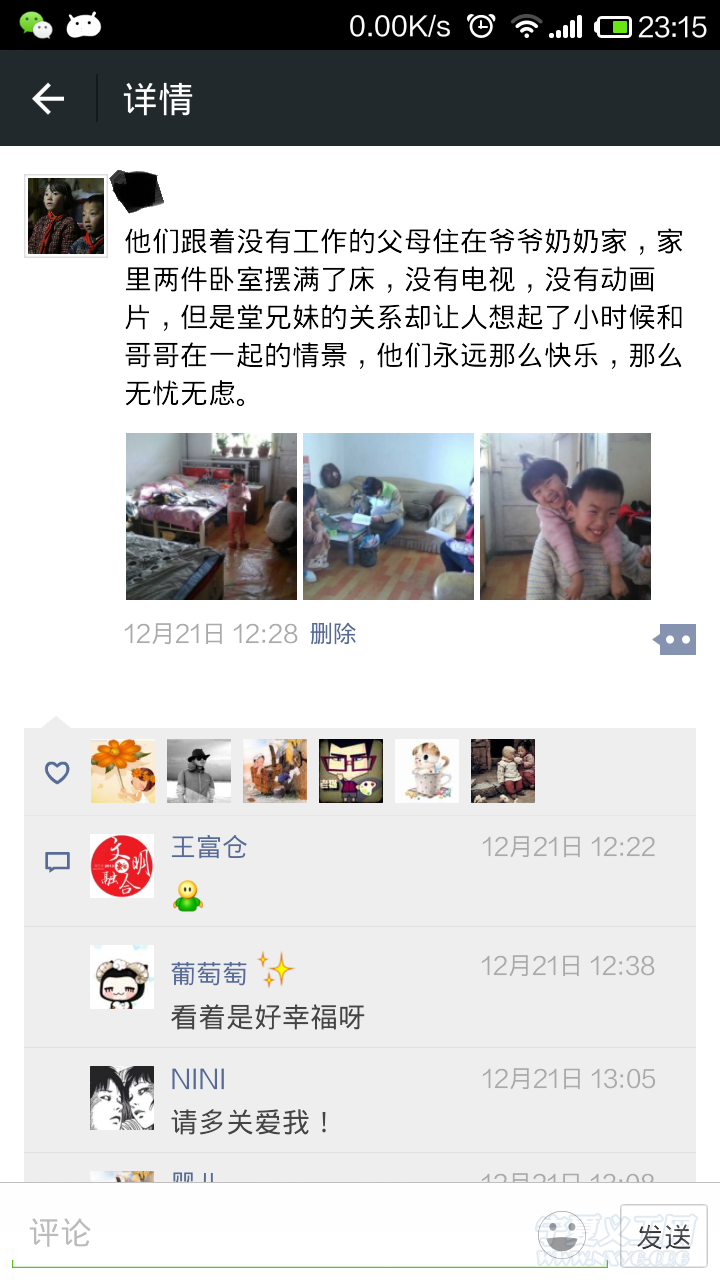Open the third photo of the siblings
This screenshot has width=720, height=1280.
coord(565,516)
